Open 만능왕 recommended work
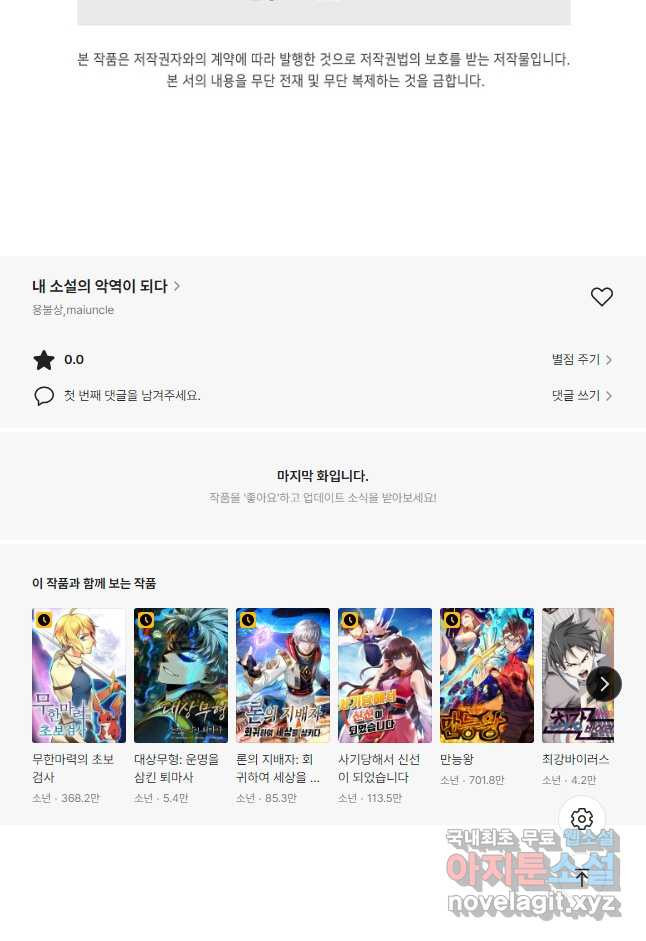 point(487,676)
